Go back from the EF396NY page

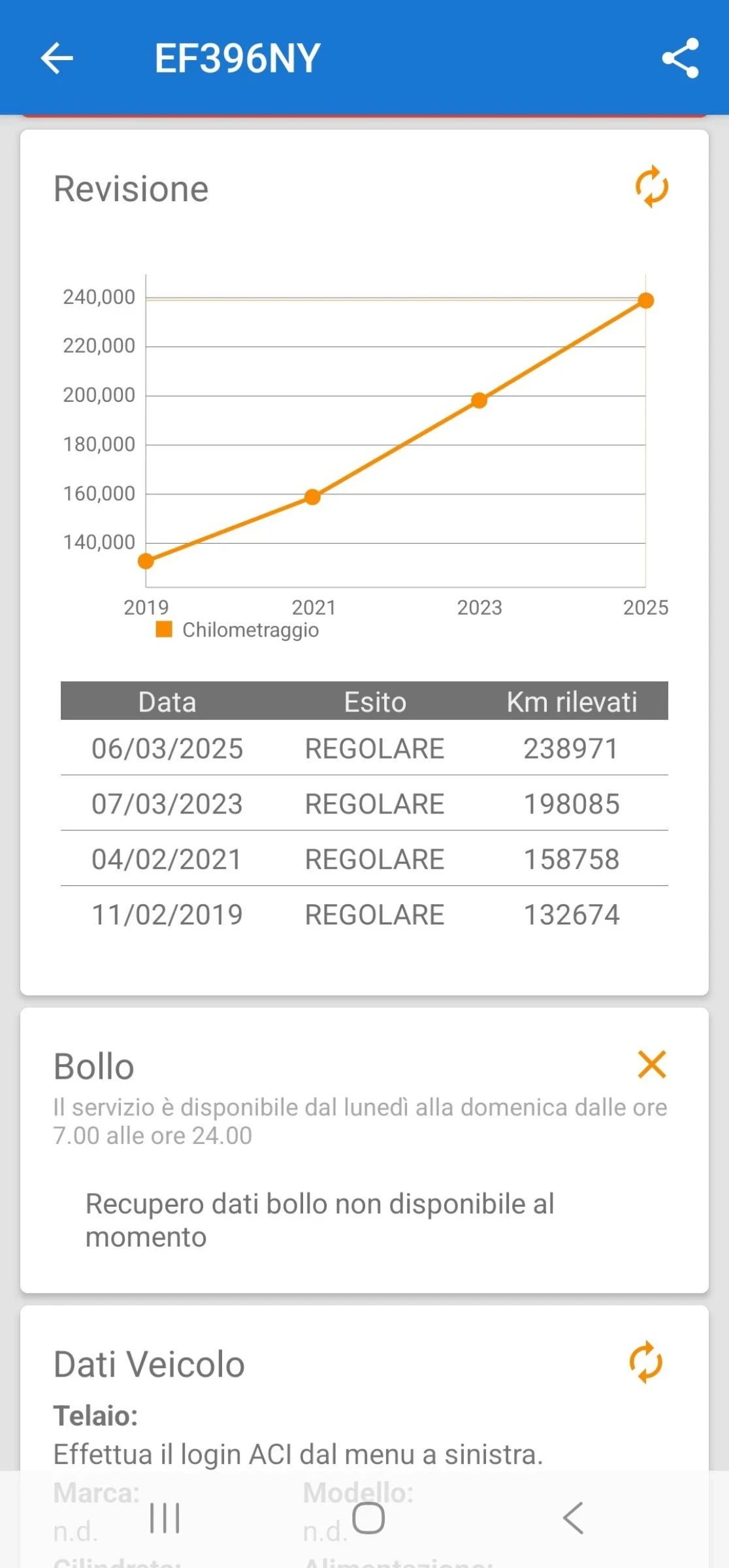[57, 58]
